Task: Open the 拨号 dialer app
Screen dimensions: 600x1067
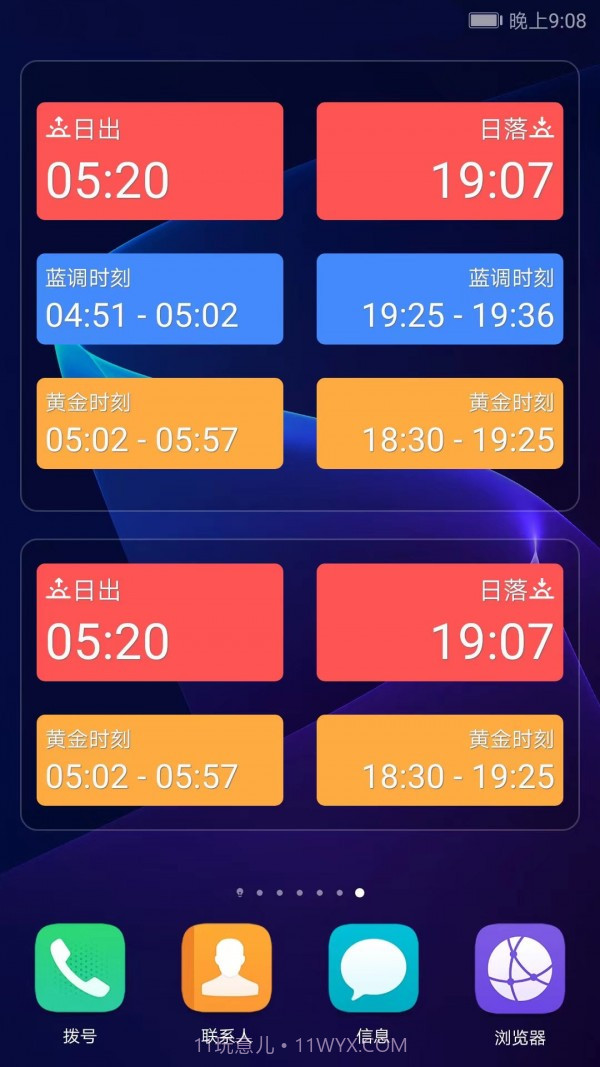Action: click(80, 968)
